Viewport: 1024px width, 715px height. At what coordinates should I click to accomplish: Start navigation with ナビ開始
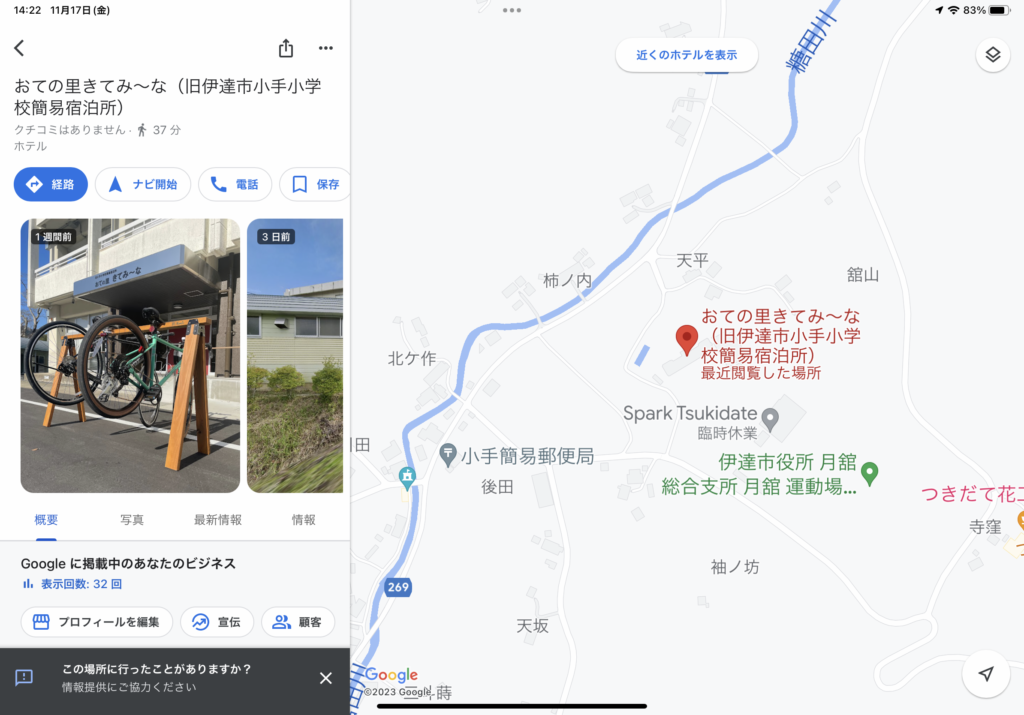(x=142, y=184)
